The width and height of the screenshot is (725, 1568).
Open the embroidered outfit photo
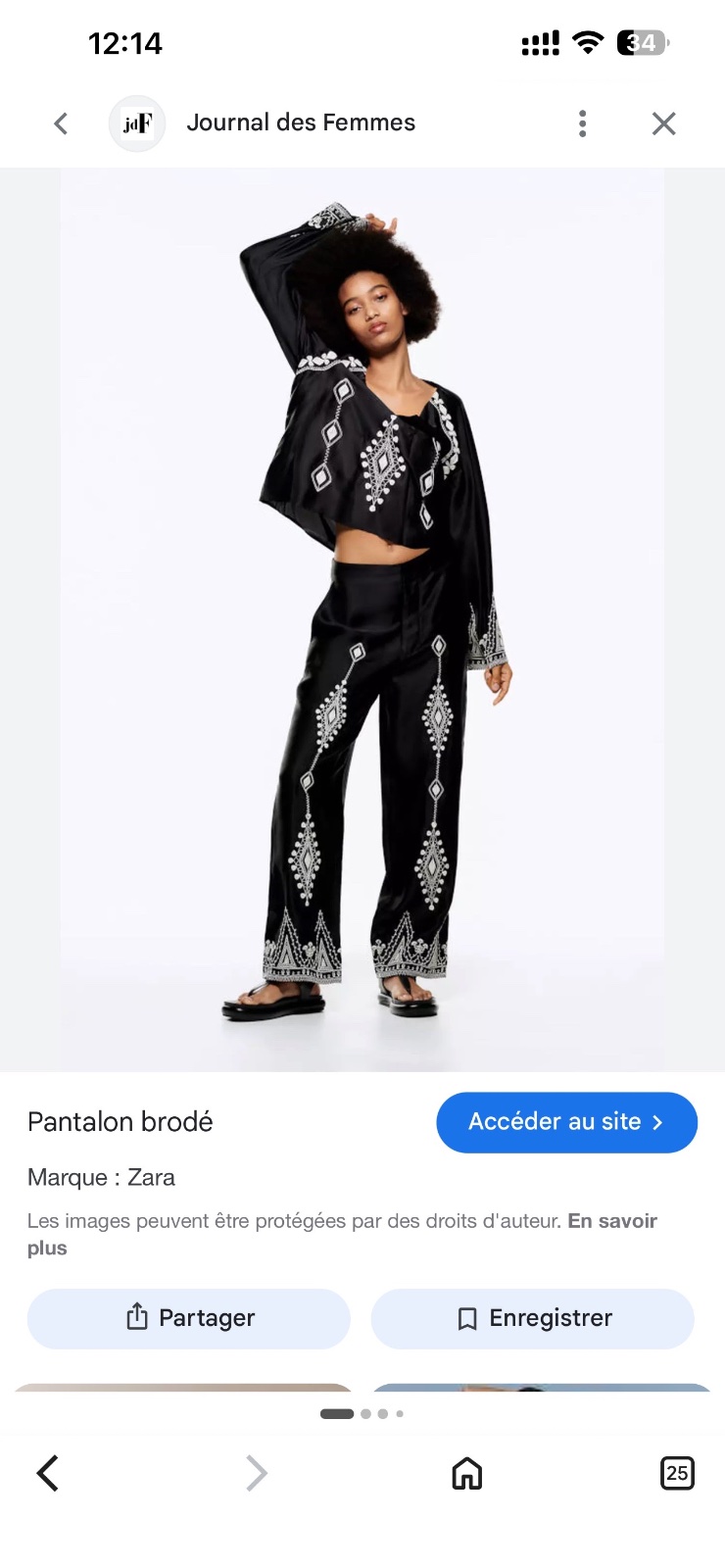[x=362, y=619]
